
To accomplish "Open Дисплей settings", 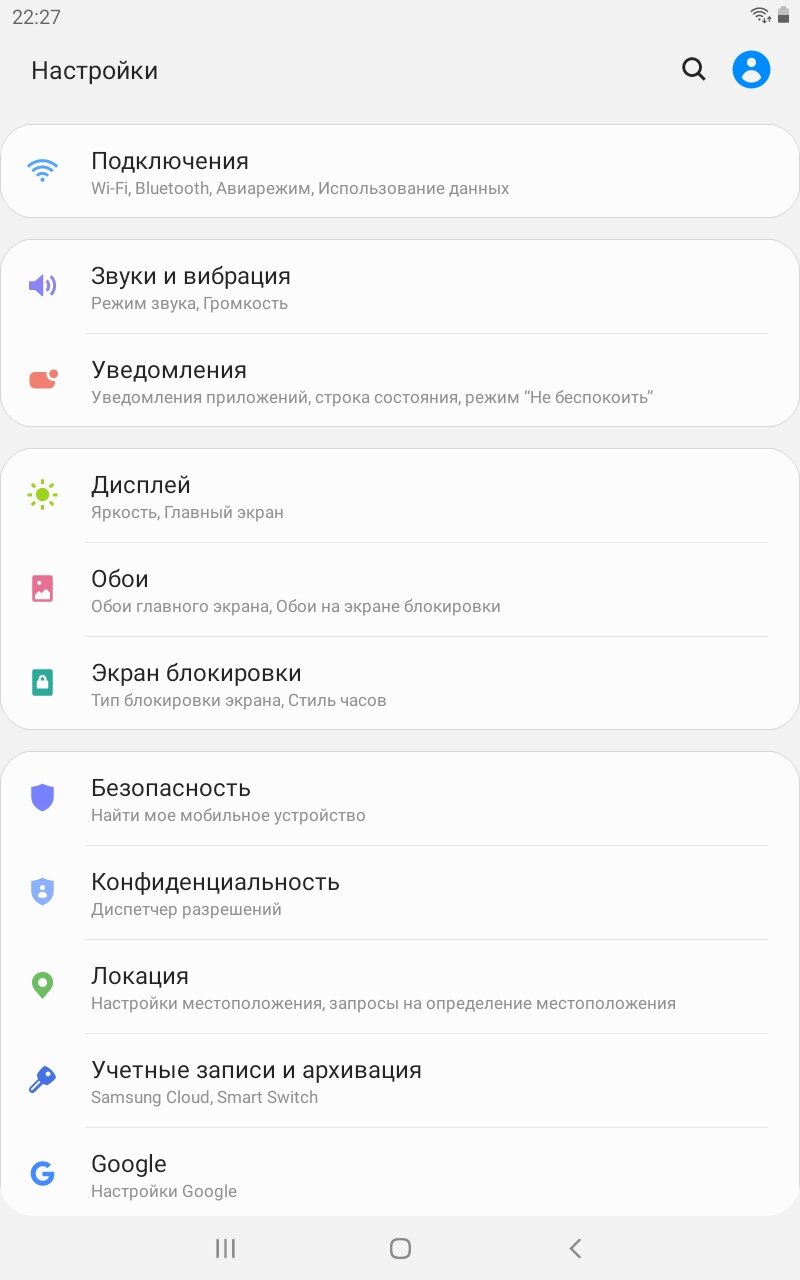I will pos(400,496).
